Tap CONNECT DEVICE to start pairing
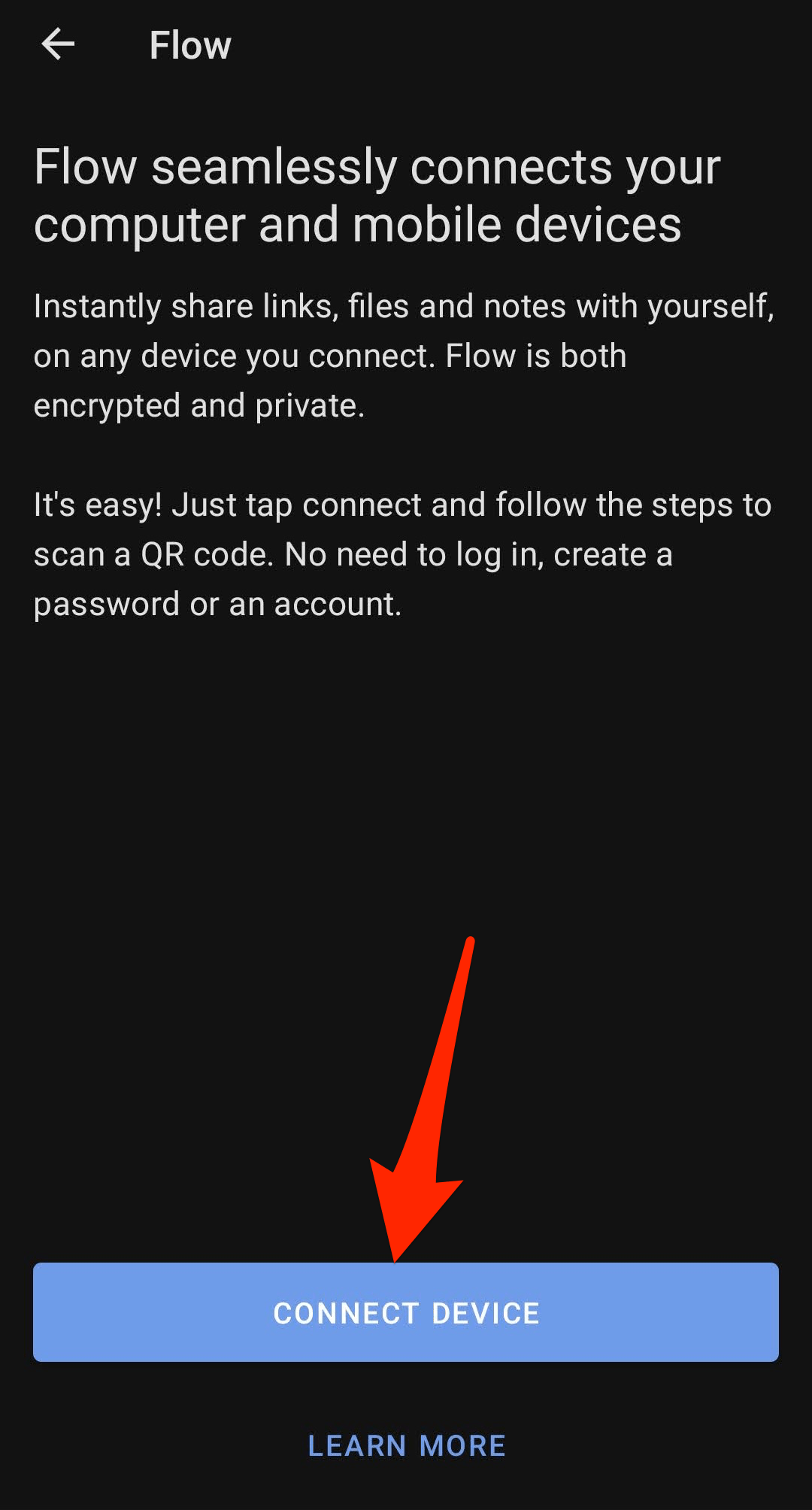 coord(406,1312)
